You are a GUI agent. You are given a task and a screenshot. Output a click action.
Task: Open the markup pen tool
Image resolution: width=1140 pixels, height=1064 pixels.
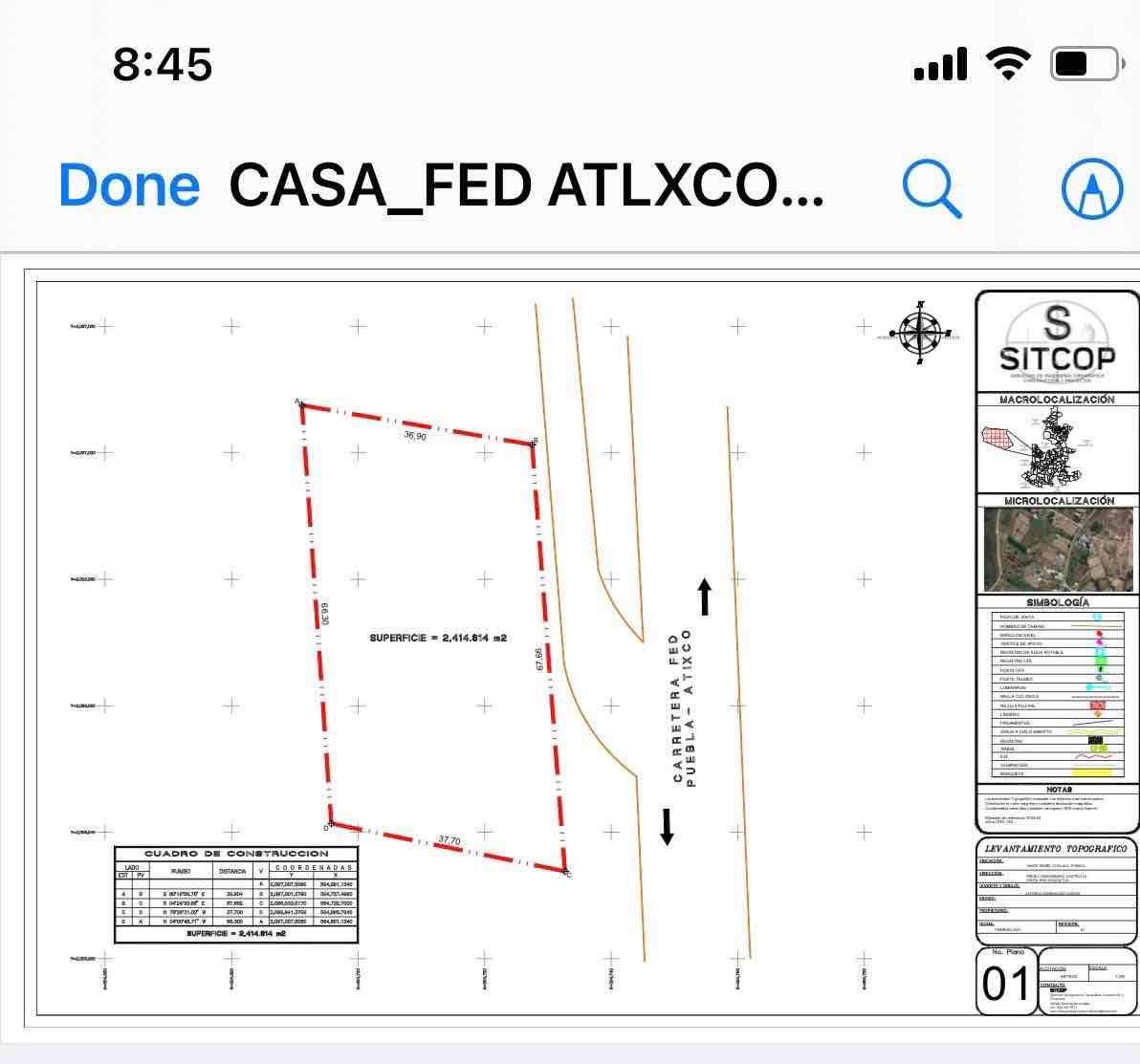pyautogui.click(x=1092, y=187)
